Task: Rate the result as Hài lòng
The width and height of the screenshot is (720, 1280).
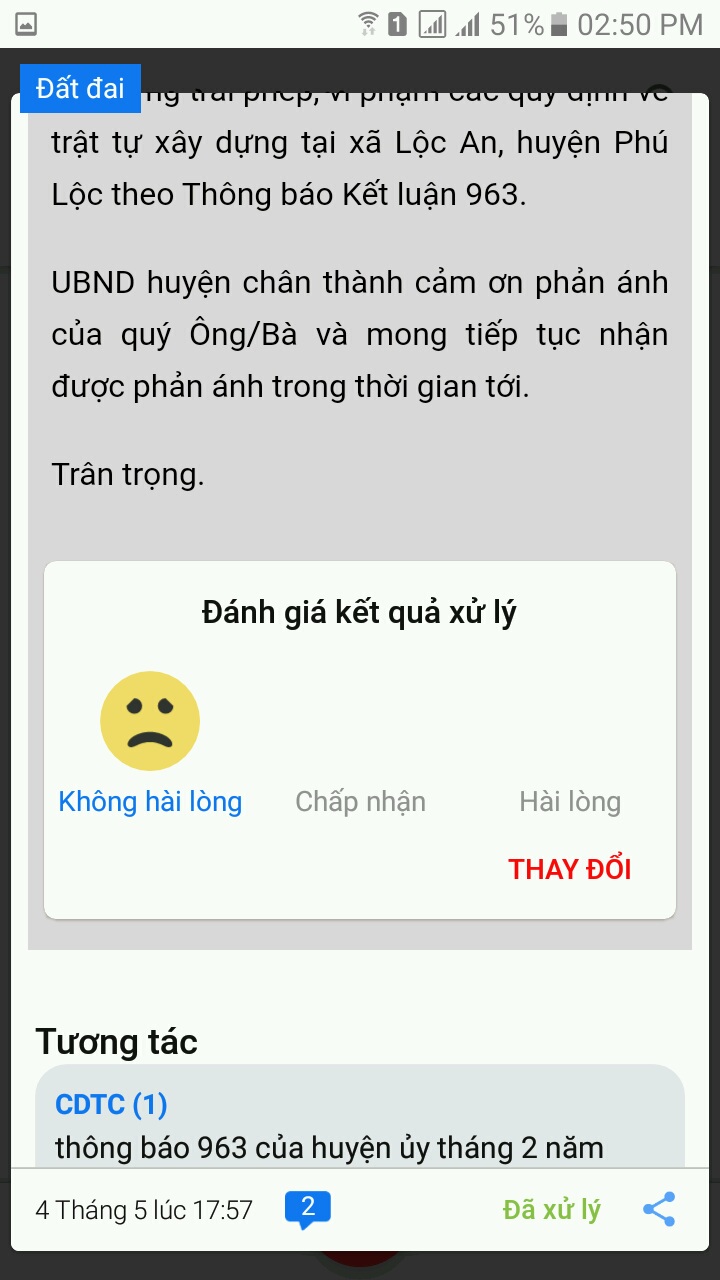Action: click(x=570, y=801)
